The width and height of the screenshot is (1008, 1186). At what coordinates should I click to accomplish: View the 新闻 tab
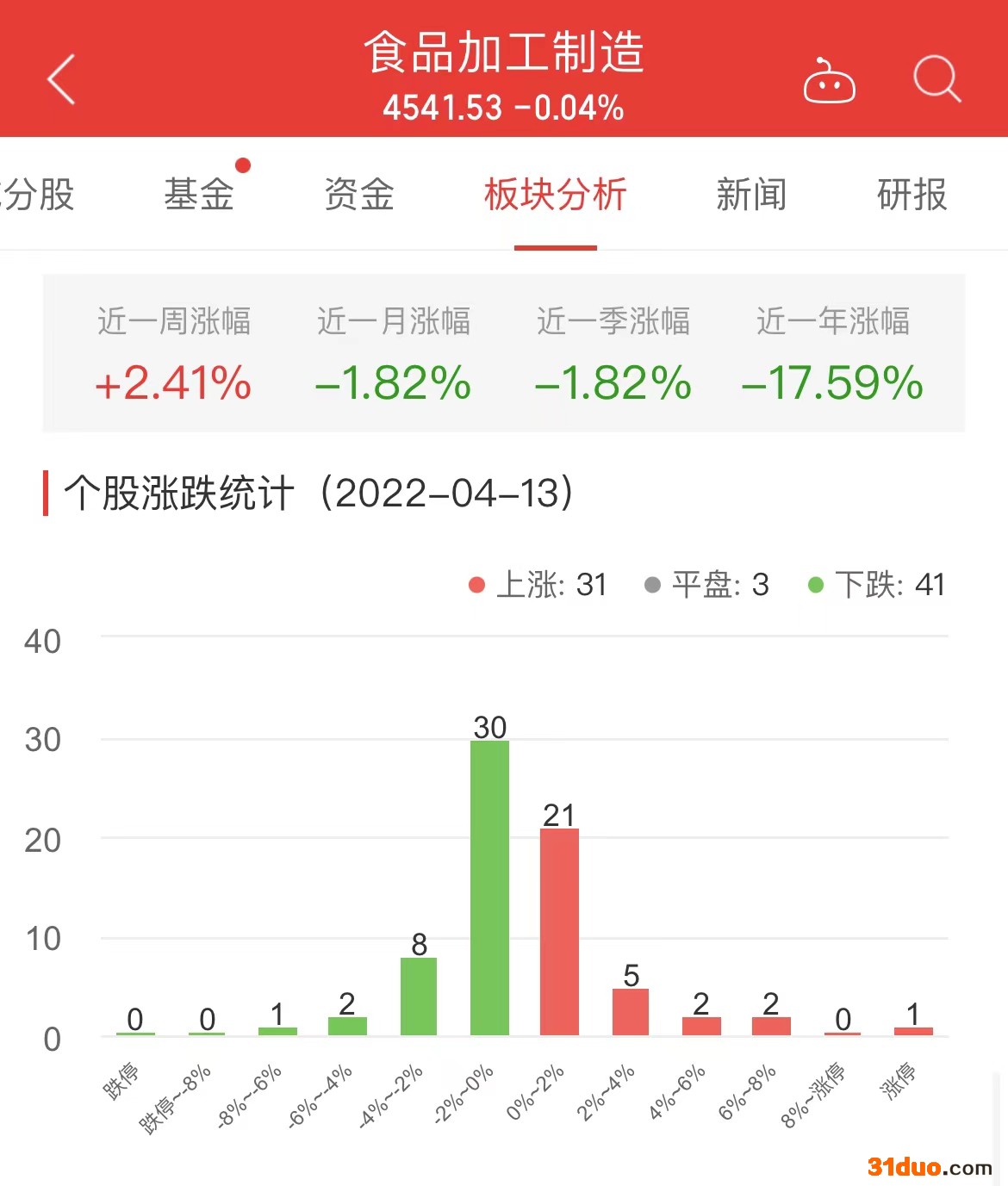[751, 195]
